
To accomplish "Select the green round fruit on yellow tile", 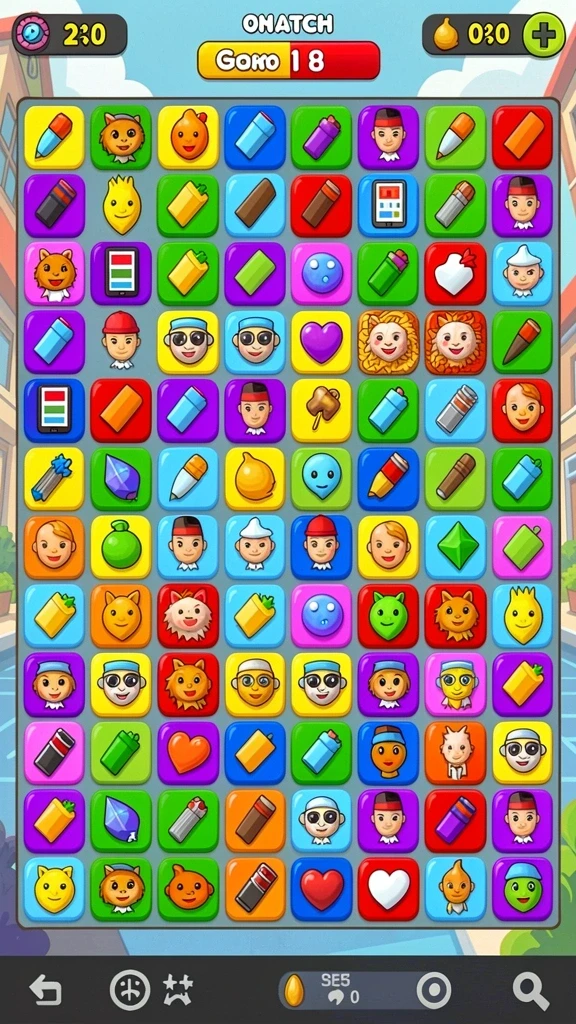I will 121,547.
